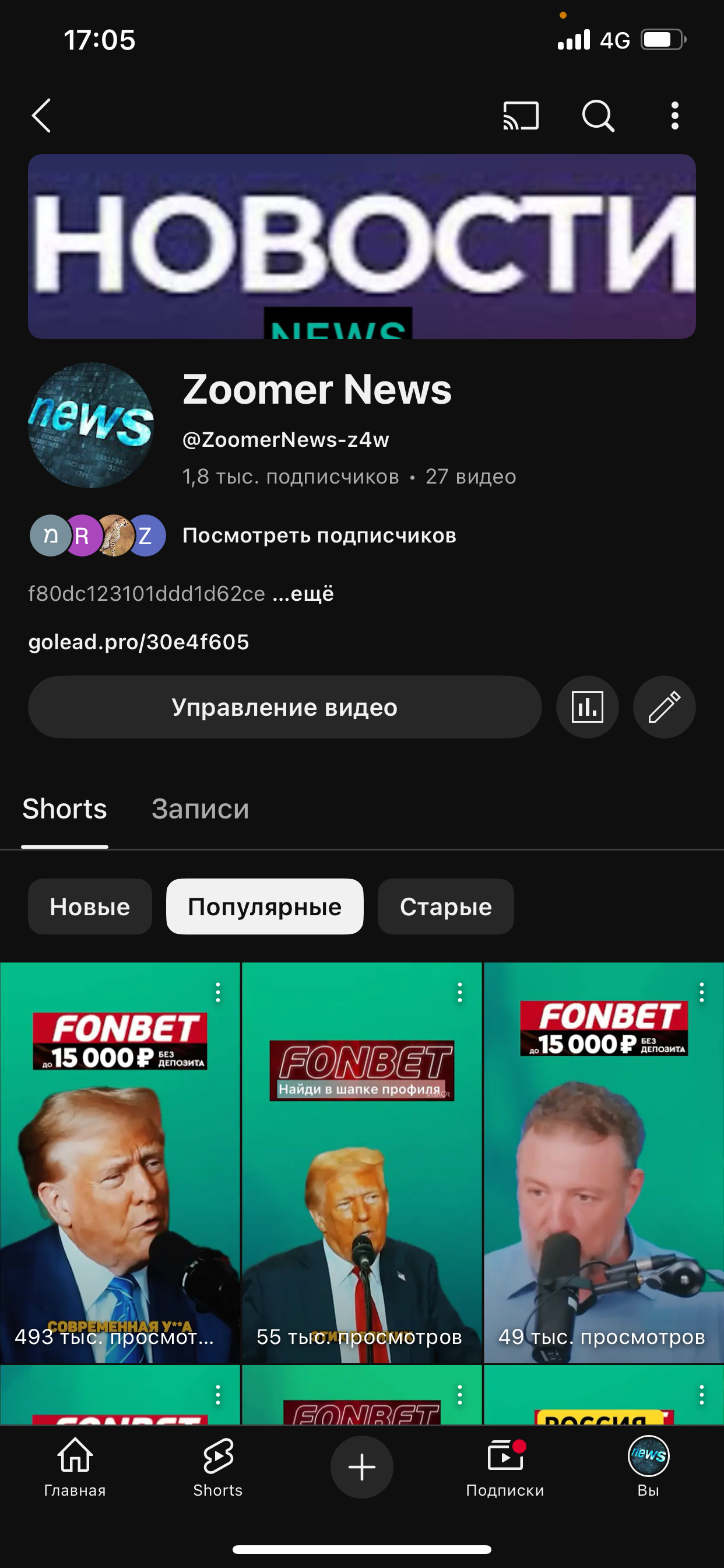View subscribers via Посмотреть подписчиков
724x1568 pixels.
(x=319, y=535)
